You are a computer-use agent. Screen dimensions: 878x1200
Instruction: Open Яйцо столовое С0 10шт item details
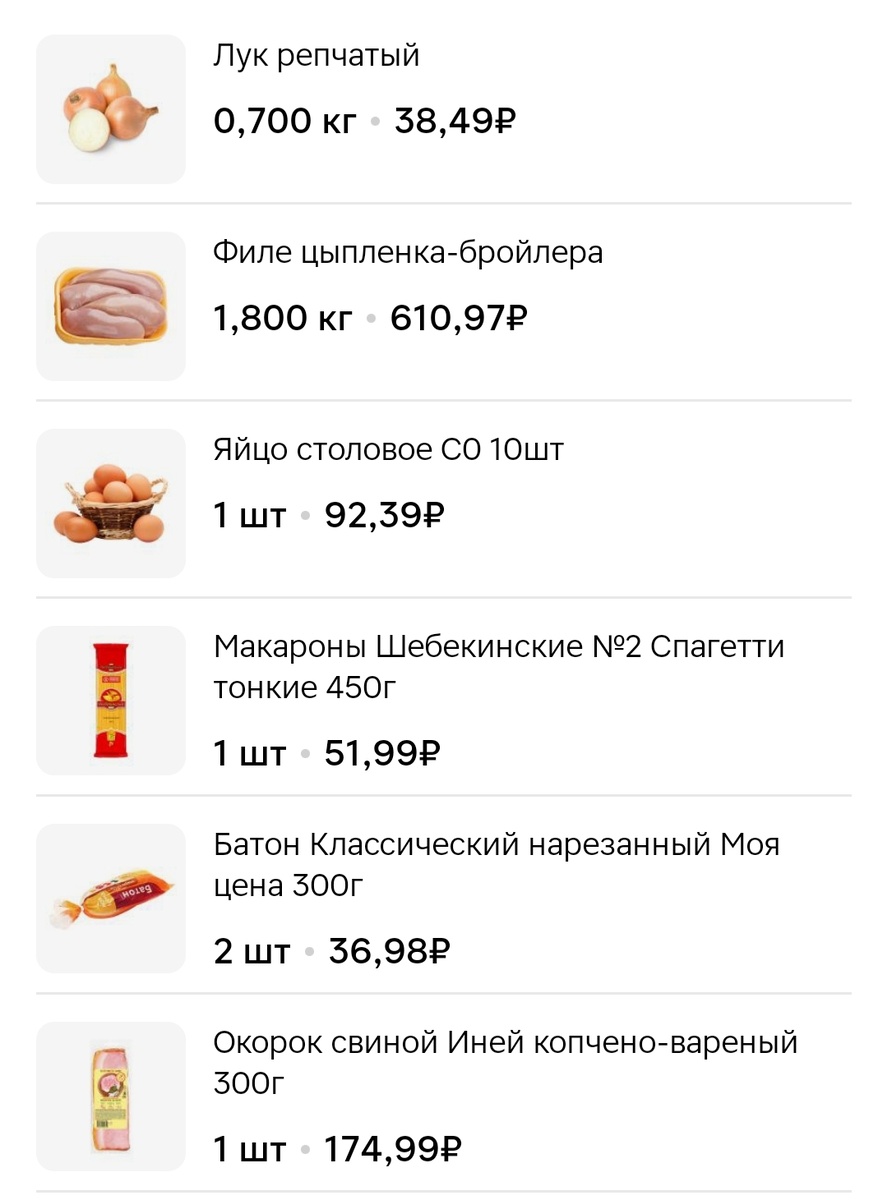pyautogui.click(x=388, y=450)
